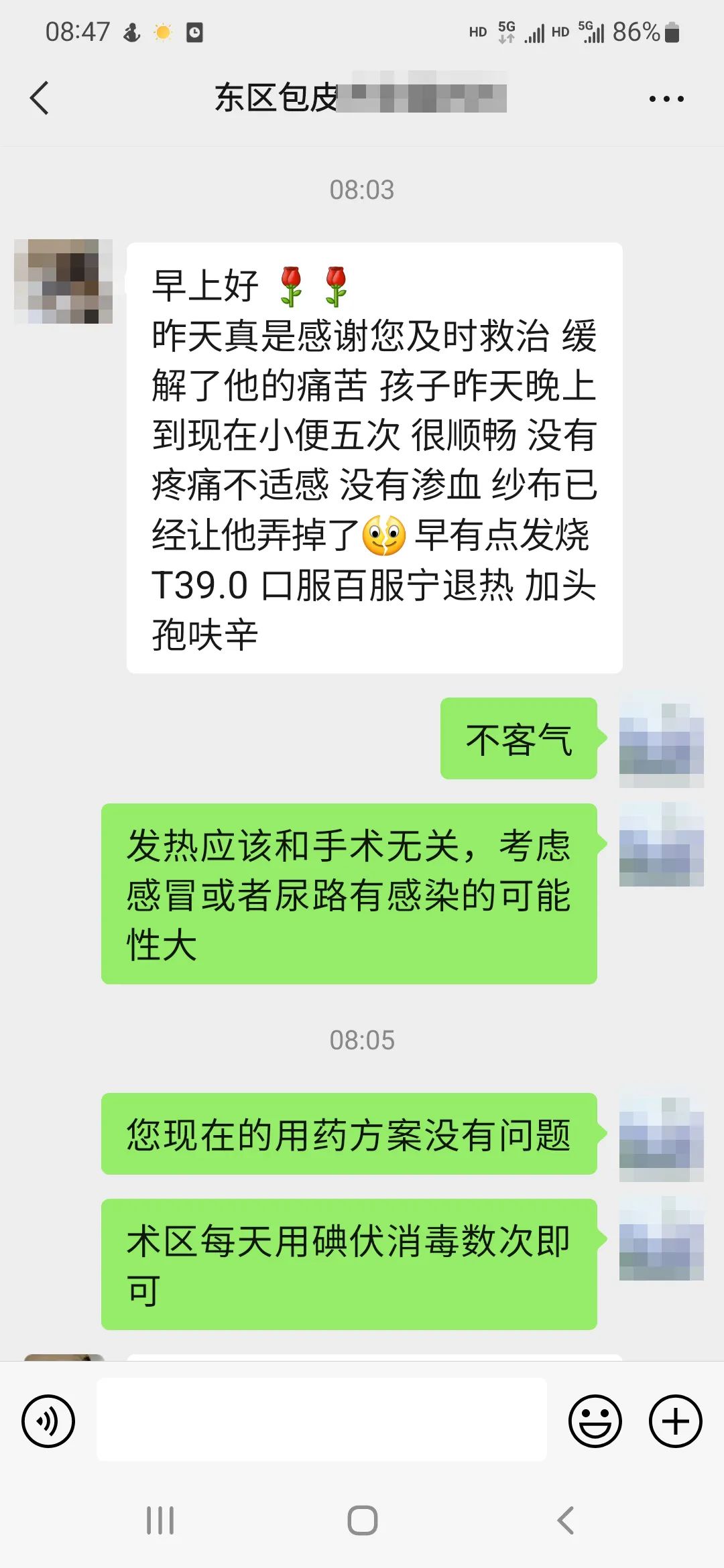
Task: Tap the system home button
Action: click(362, 1520)
